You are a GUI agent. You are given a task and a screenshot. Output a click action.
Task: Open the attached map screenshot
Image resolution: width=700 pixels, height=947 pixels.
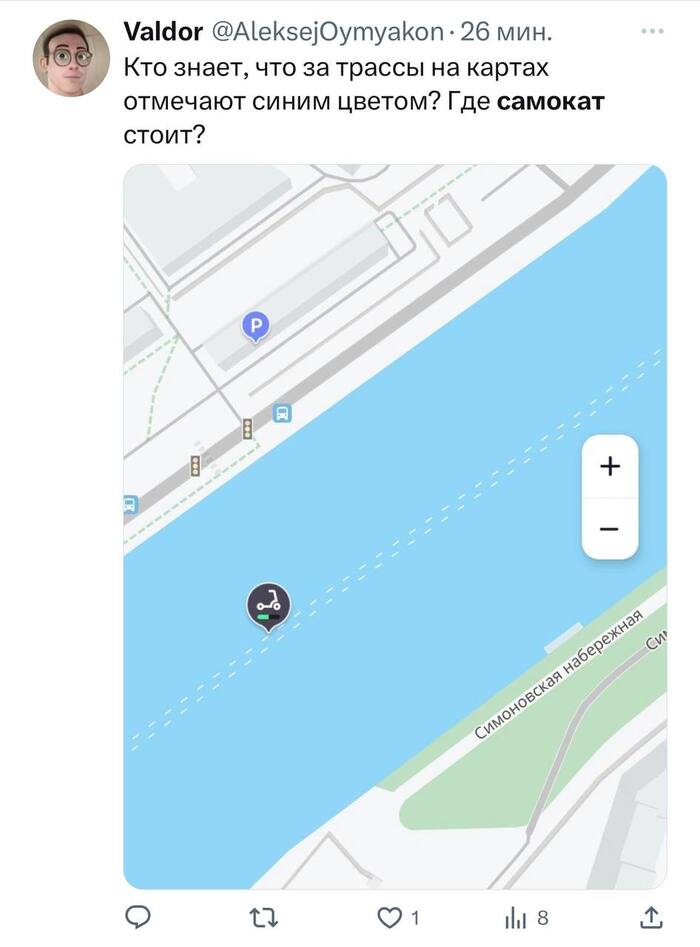394,525
